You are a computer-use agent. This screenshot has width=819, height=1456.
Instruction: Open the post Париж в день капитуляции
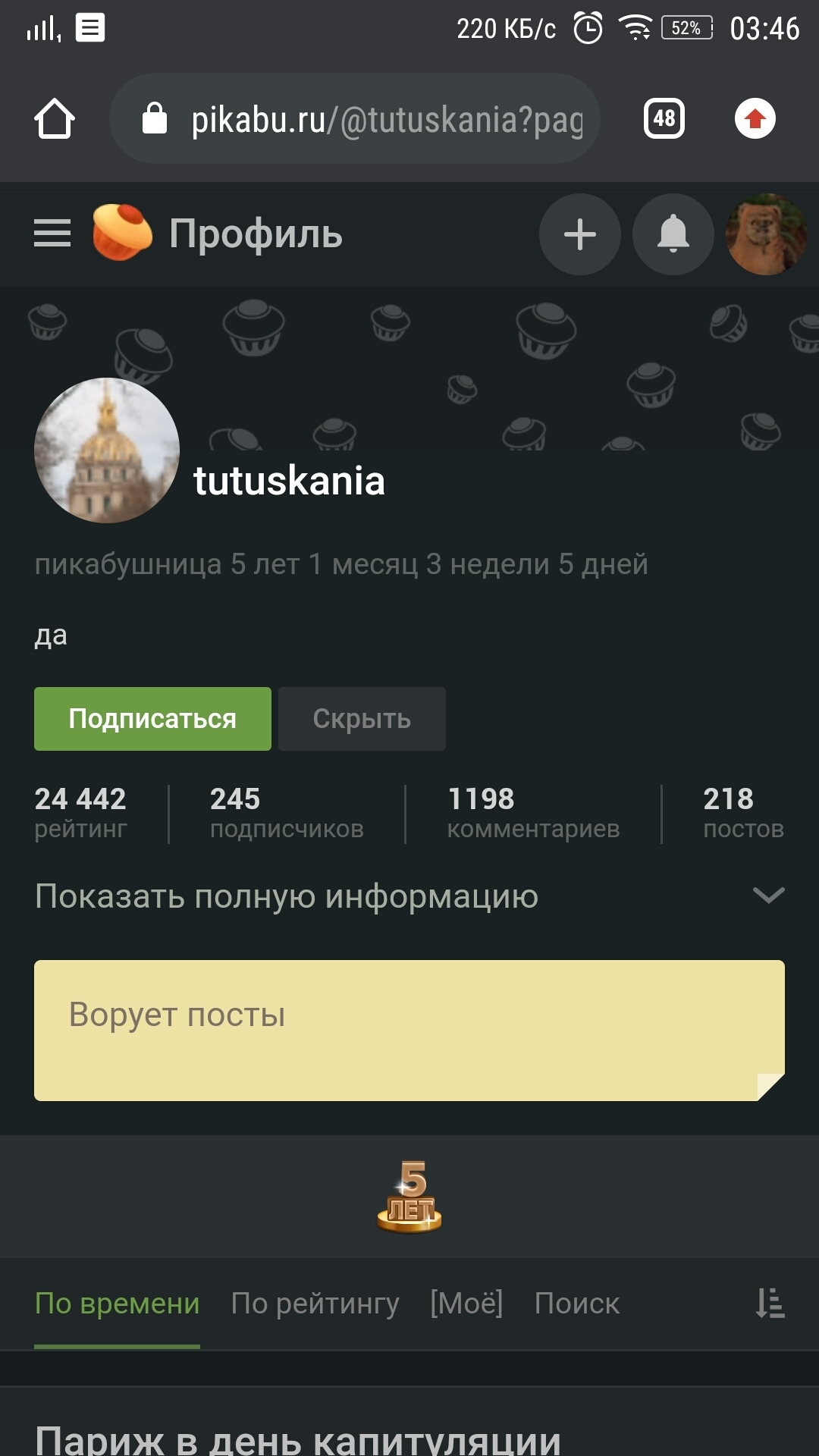pyautogui.click(x=298, y=1439)
